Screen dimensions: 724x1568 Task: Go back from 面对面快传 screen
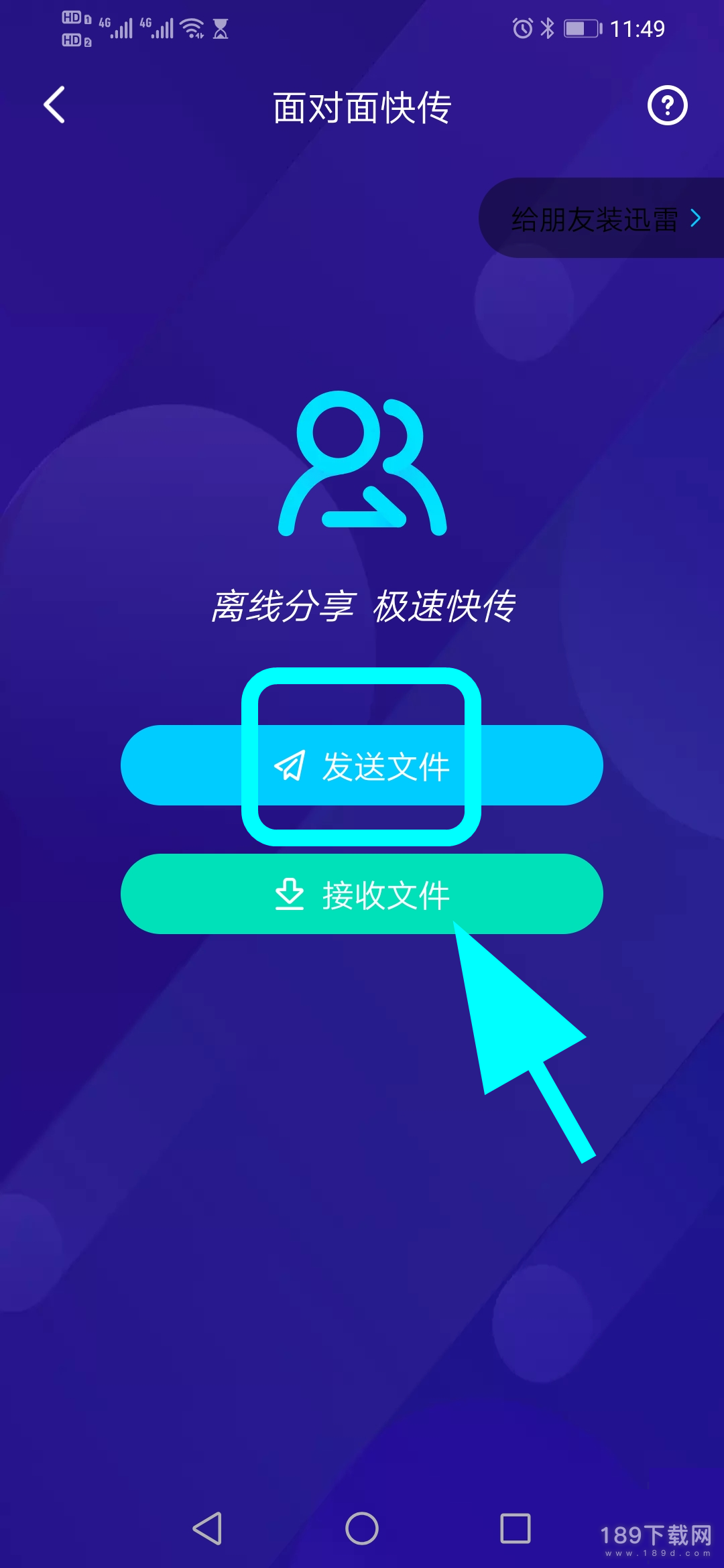[x=55, y=105]
